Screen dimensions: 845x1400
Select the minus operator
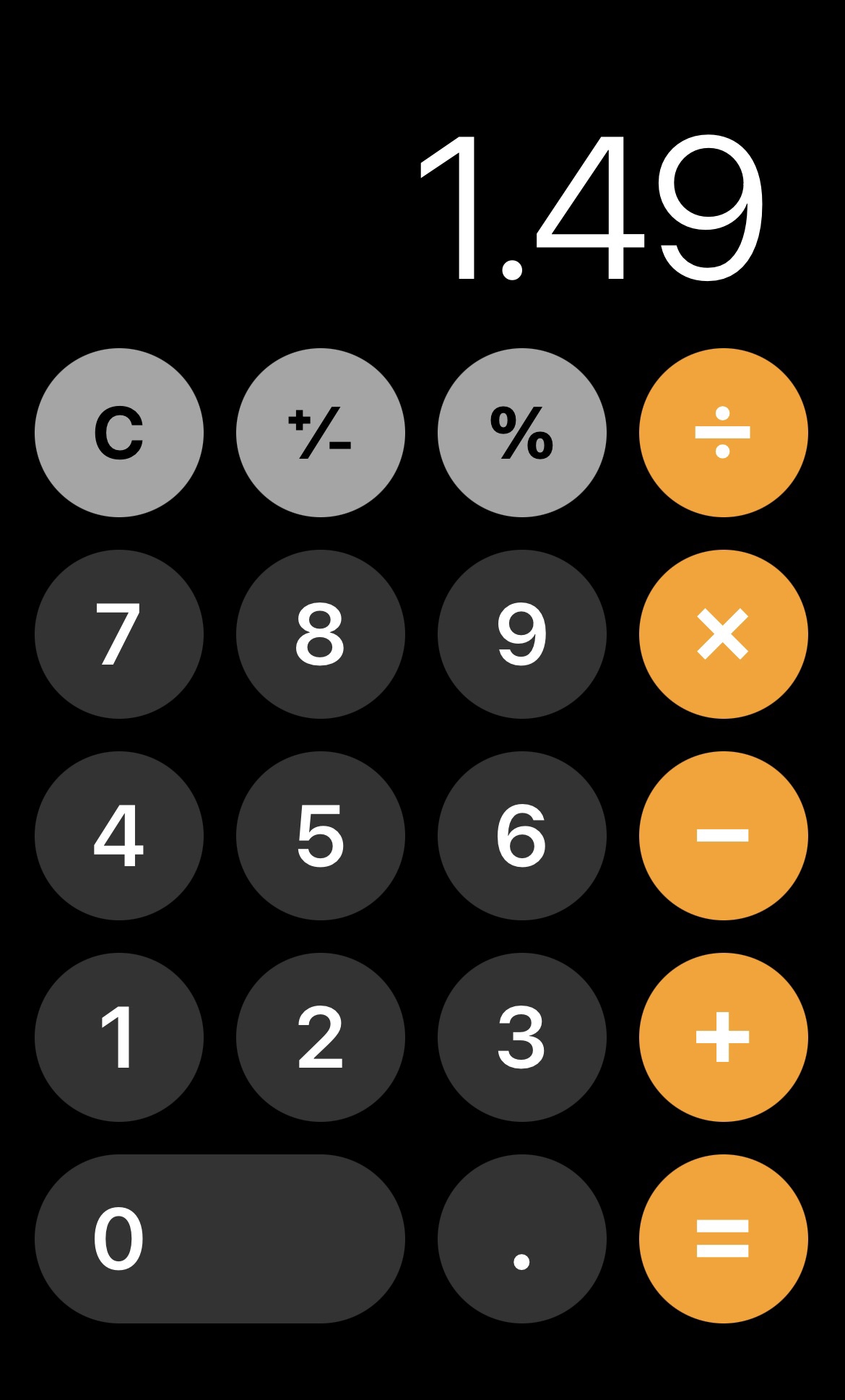tap(724, 836)
